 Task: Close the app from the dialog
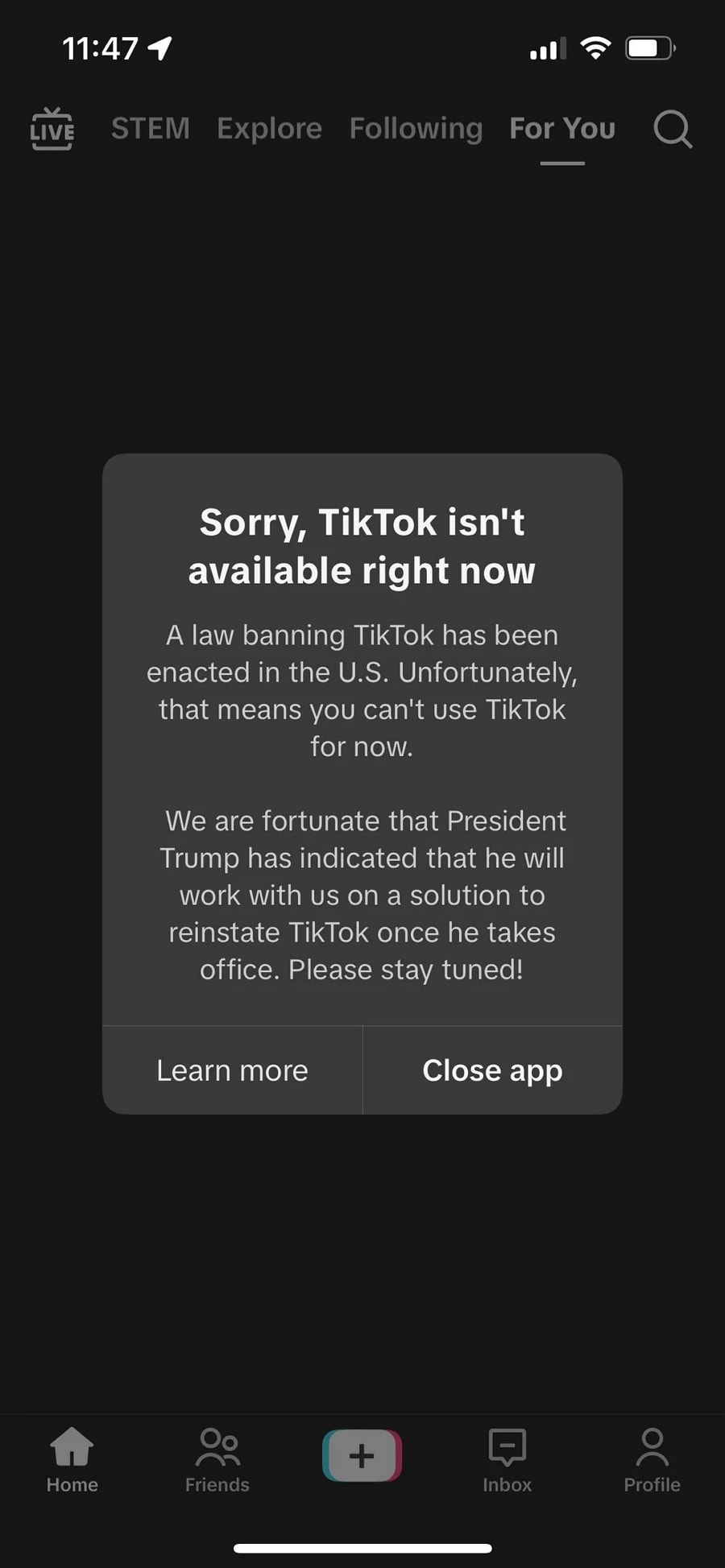[492, 1070]
